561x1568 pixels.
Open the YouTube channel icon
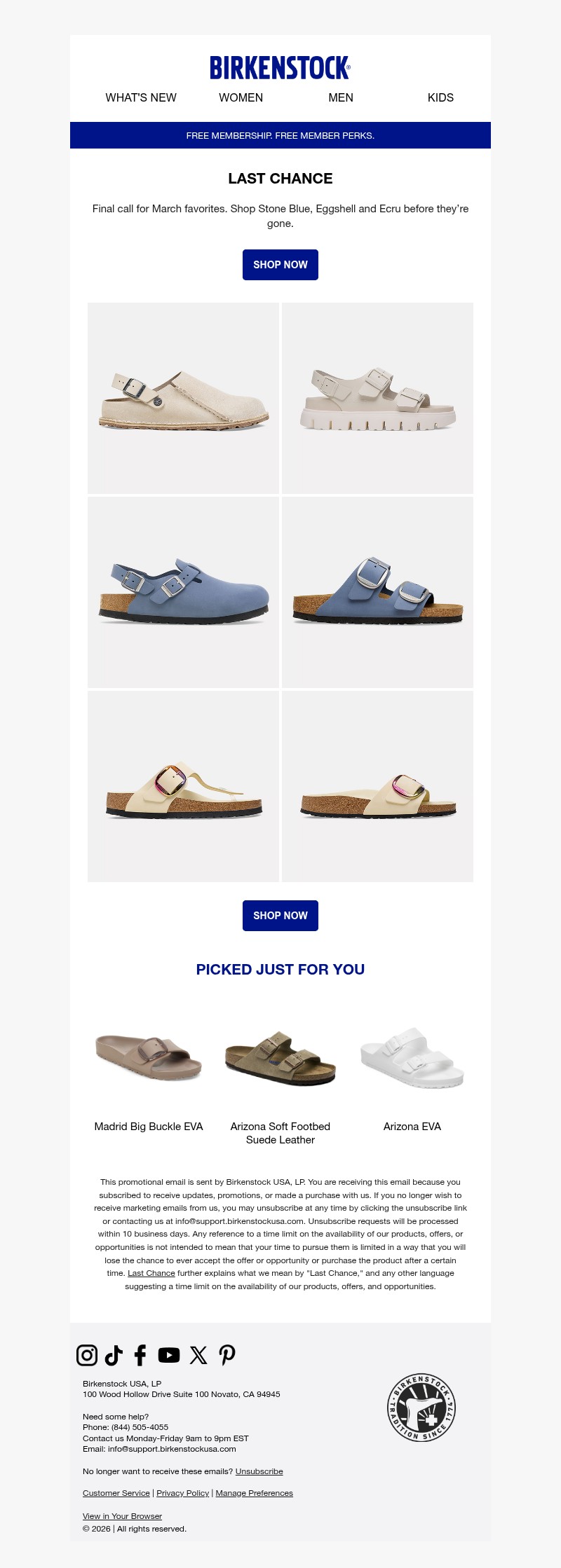(x=169, y=1355)
